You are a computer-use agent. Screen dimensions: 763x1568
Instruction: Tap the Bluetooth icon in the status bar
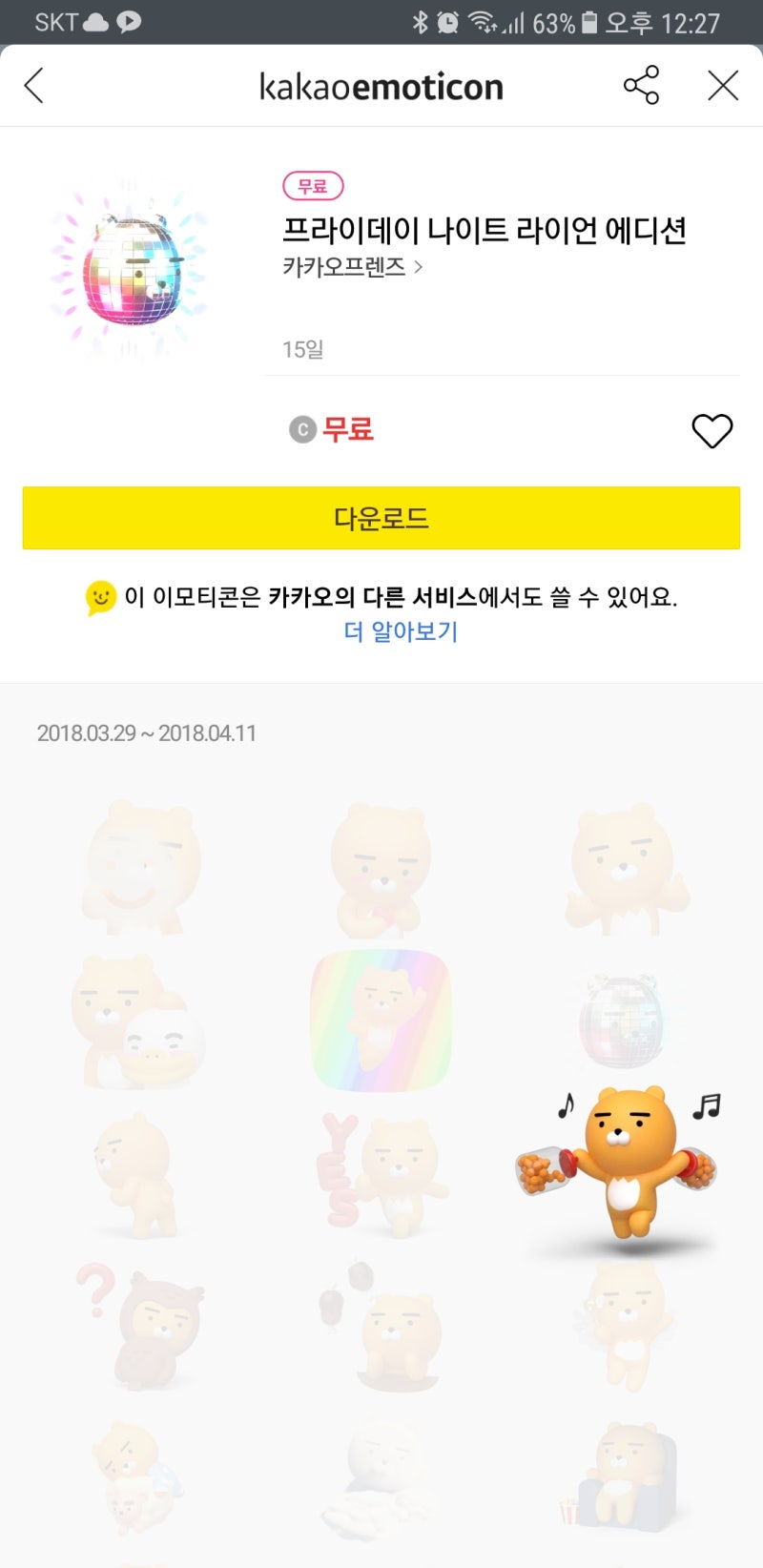(419, 21)
